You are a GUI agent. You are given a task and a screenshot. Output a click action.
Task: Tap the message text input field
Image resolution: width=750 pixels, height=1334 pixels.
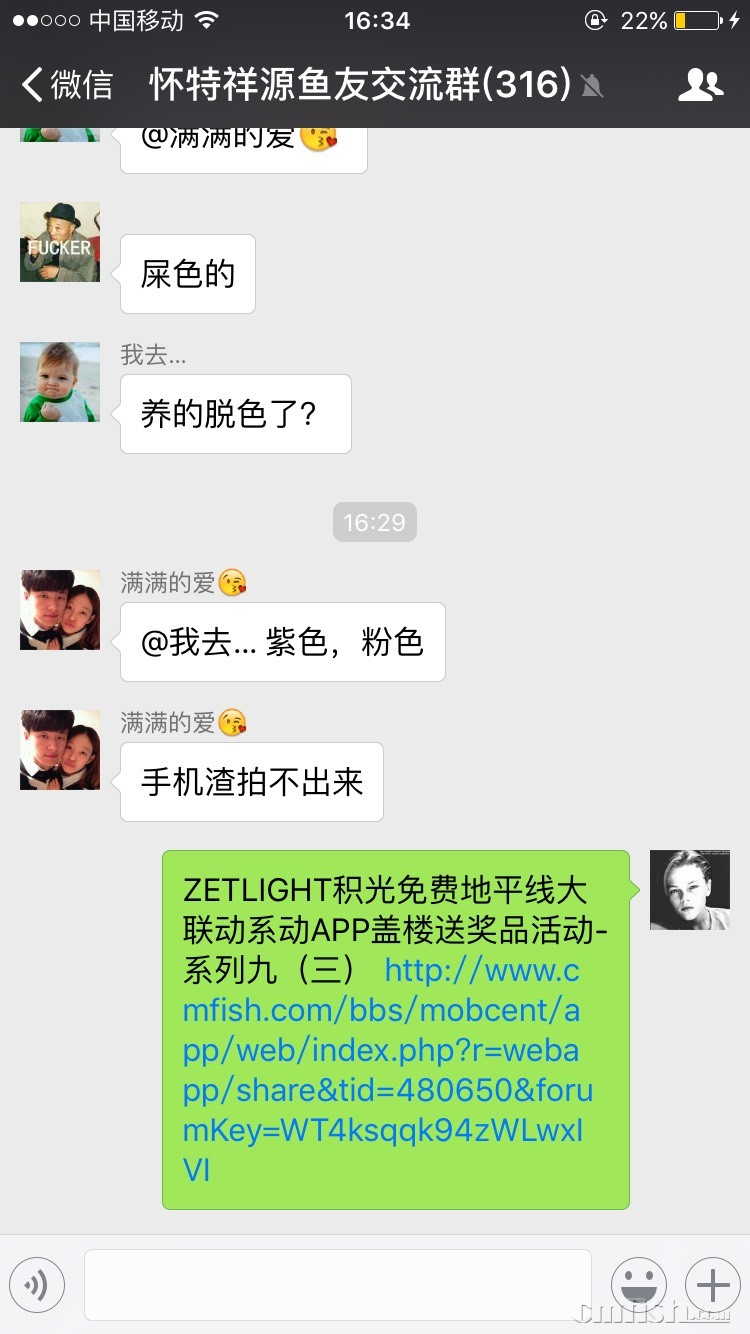click(338, 1285)
